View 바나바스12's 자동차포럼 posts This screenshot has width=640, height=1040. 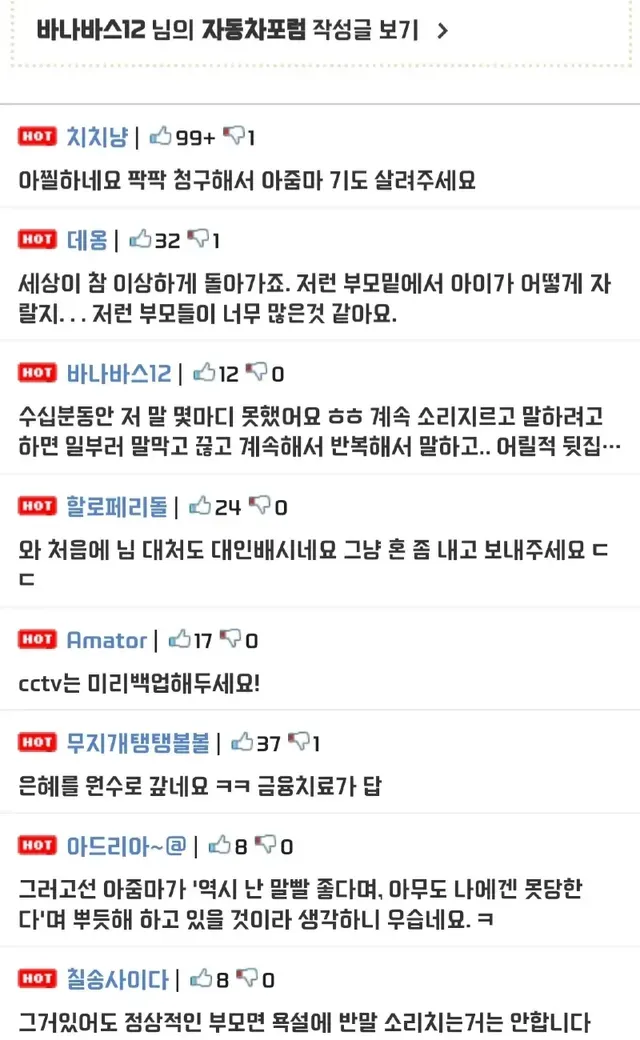pos(242,29)
